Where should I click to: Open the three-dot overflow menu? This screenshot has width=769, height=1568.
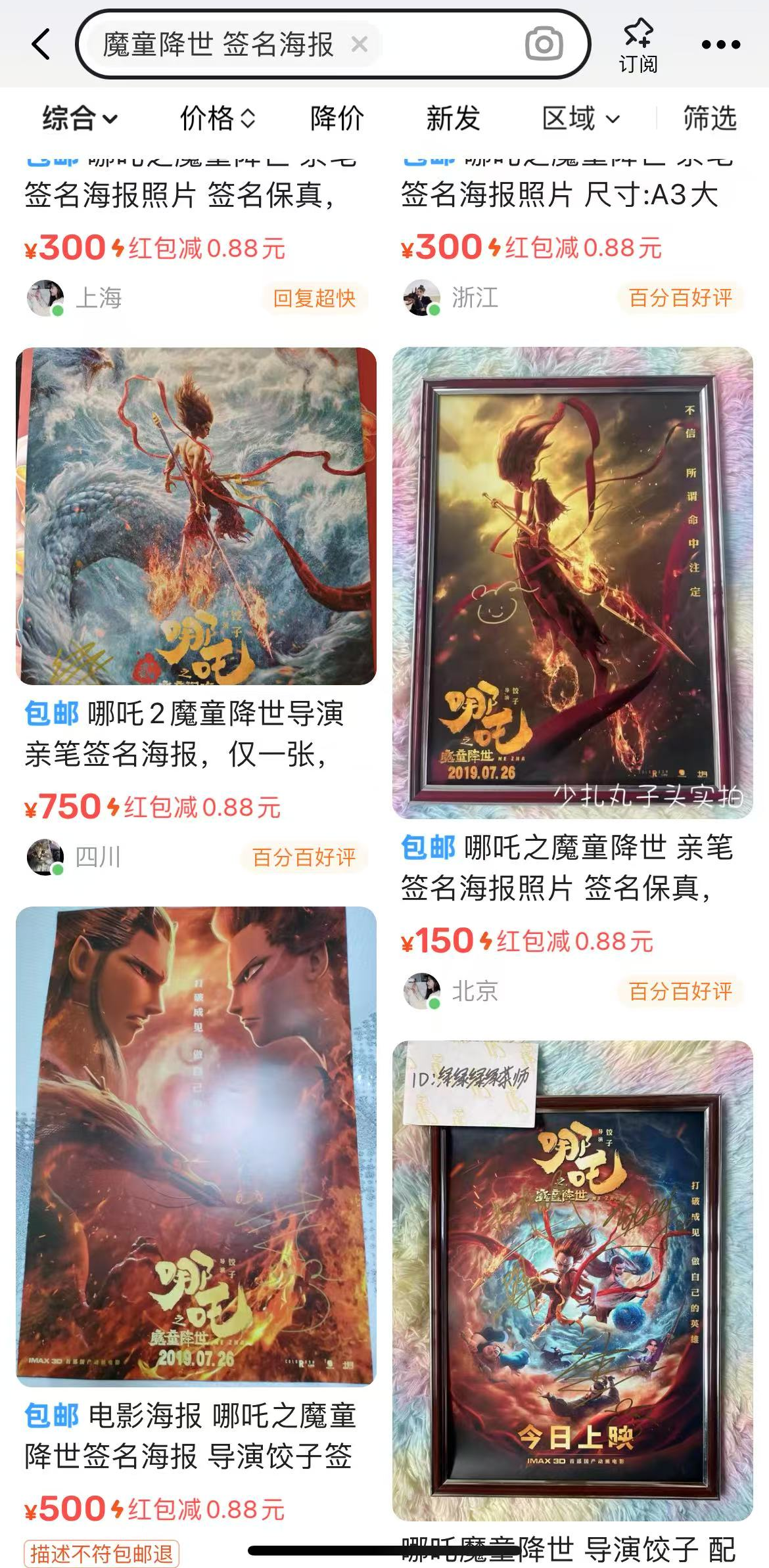pos(720,45)
